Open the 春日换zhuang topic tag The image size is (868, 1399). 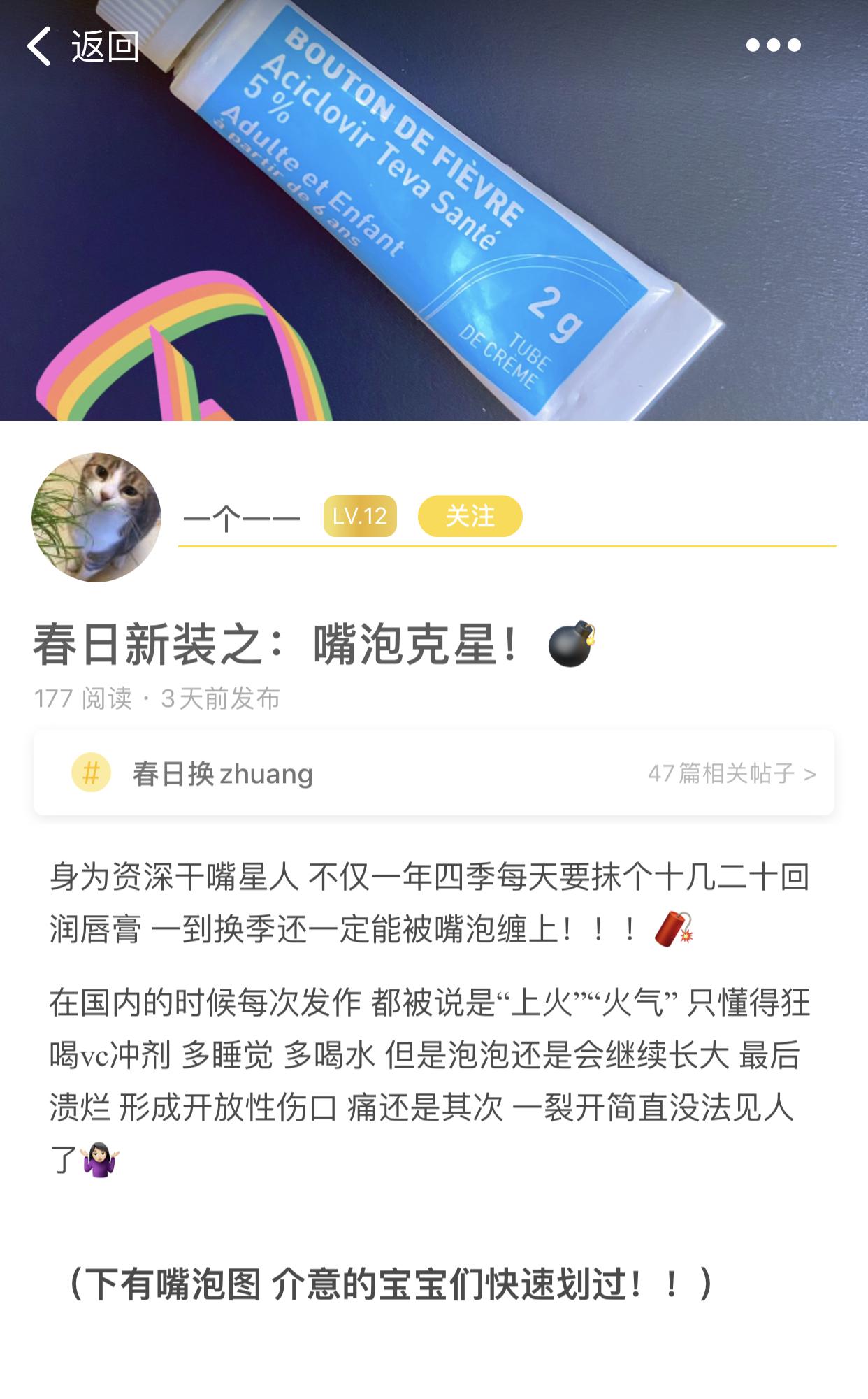(x=222, y=774)
